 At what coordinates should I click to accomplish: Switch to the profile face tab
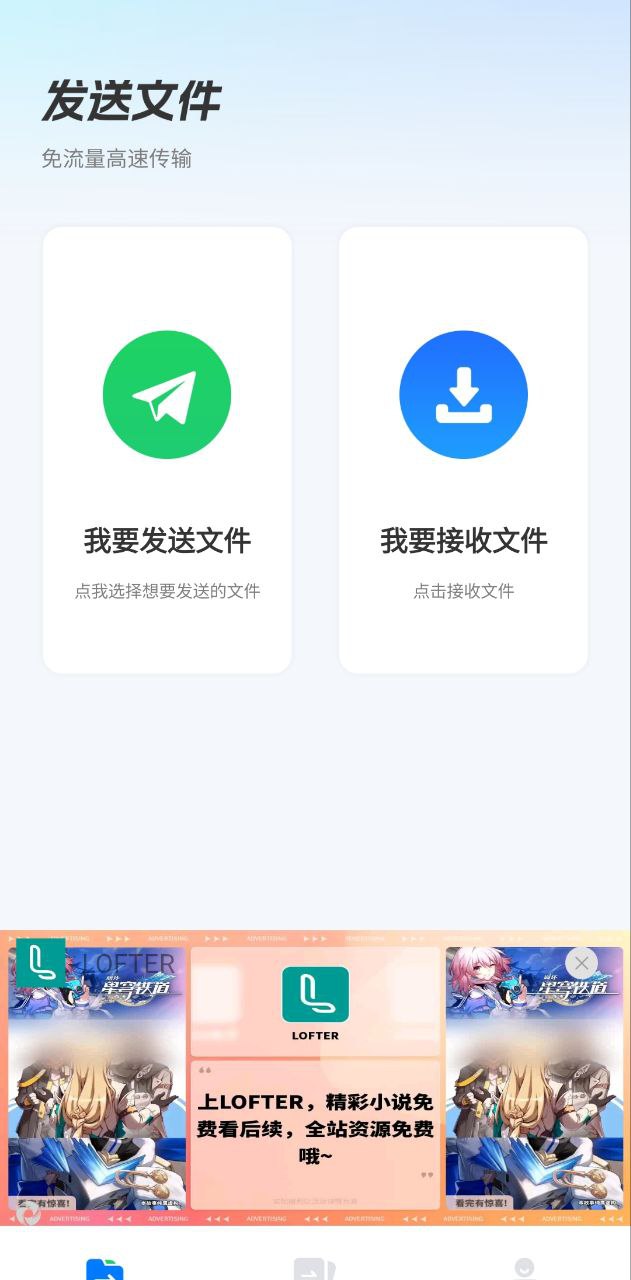pyautogui.click(x=524, y=1268)
